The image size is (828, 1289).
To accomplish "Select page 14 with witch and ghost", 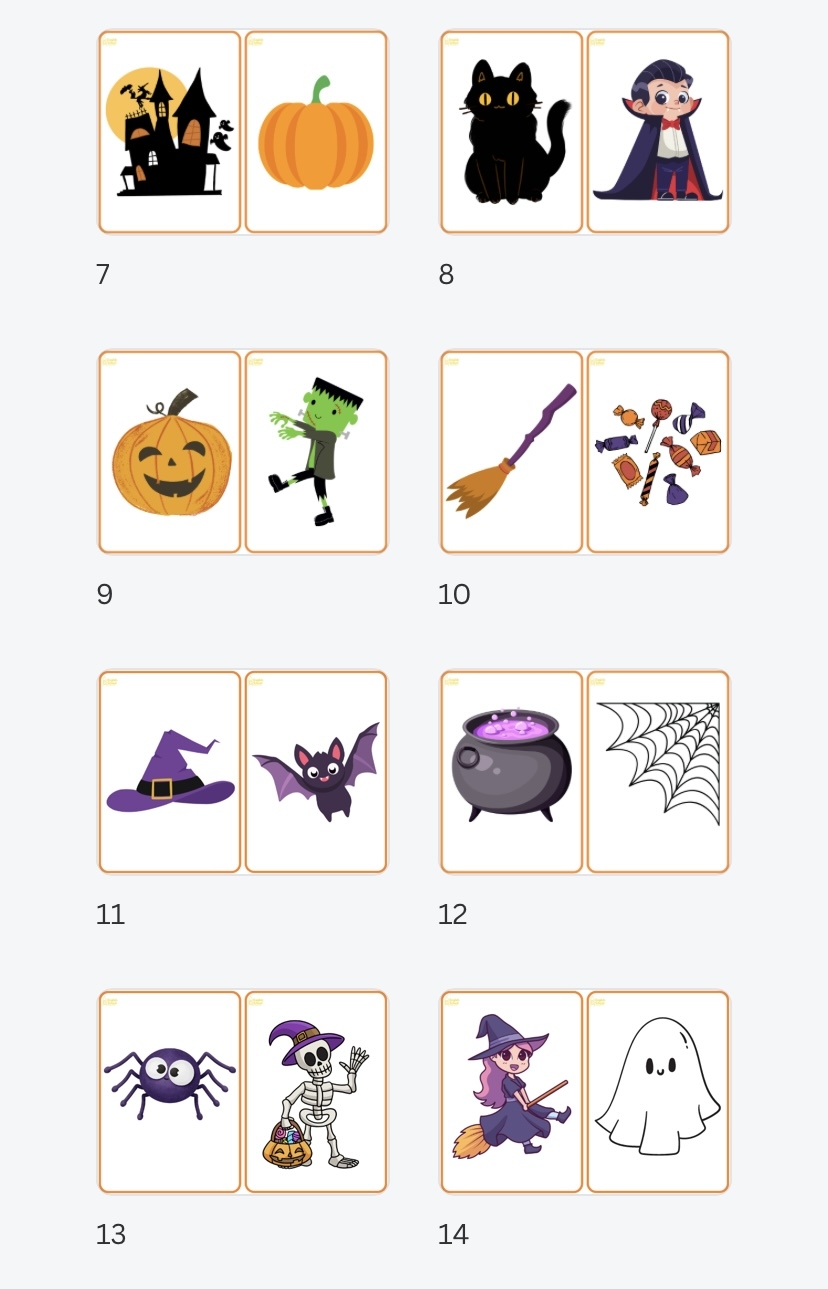I will (585, 1092).
